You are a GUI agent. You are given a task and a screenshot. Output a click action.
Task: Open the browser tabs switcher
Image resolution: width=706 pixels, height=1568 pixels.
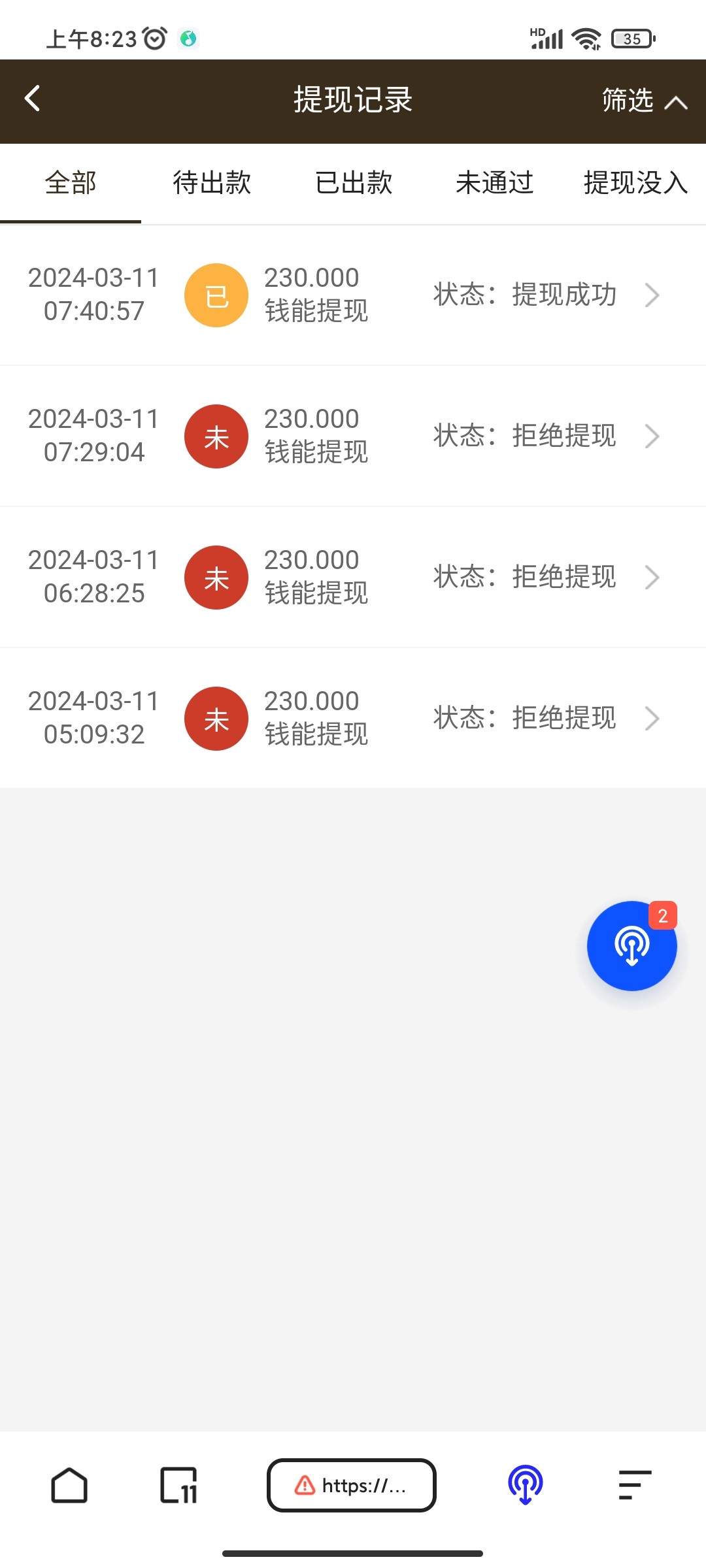point(178,1486)
